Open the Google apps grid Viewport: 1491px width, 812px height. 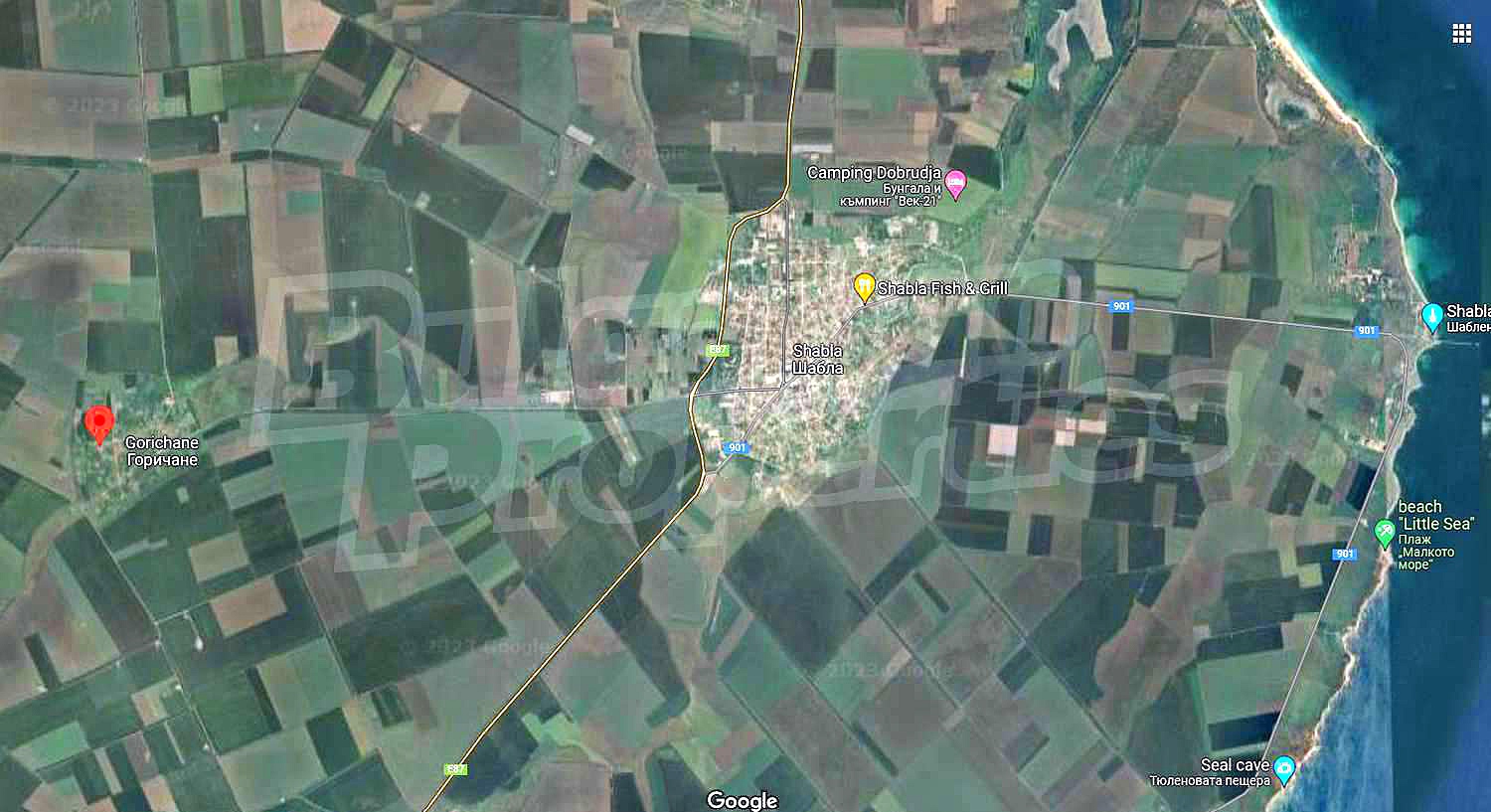[1461, 34]
